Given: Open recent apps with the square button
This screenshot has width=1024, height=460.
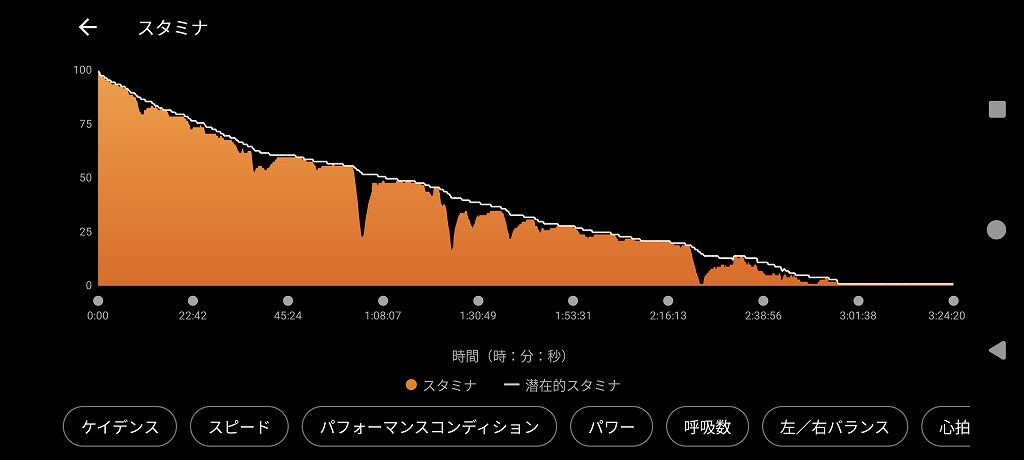Looking at the screenshot, I should (x=997, y=109).
